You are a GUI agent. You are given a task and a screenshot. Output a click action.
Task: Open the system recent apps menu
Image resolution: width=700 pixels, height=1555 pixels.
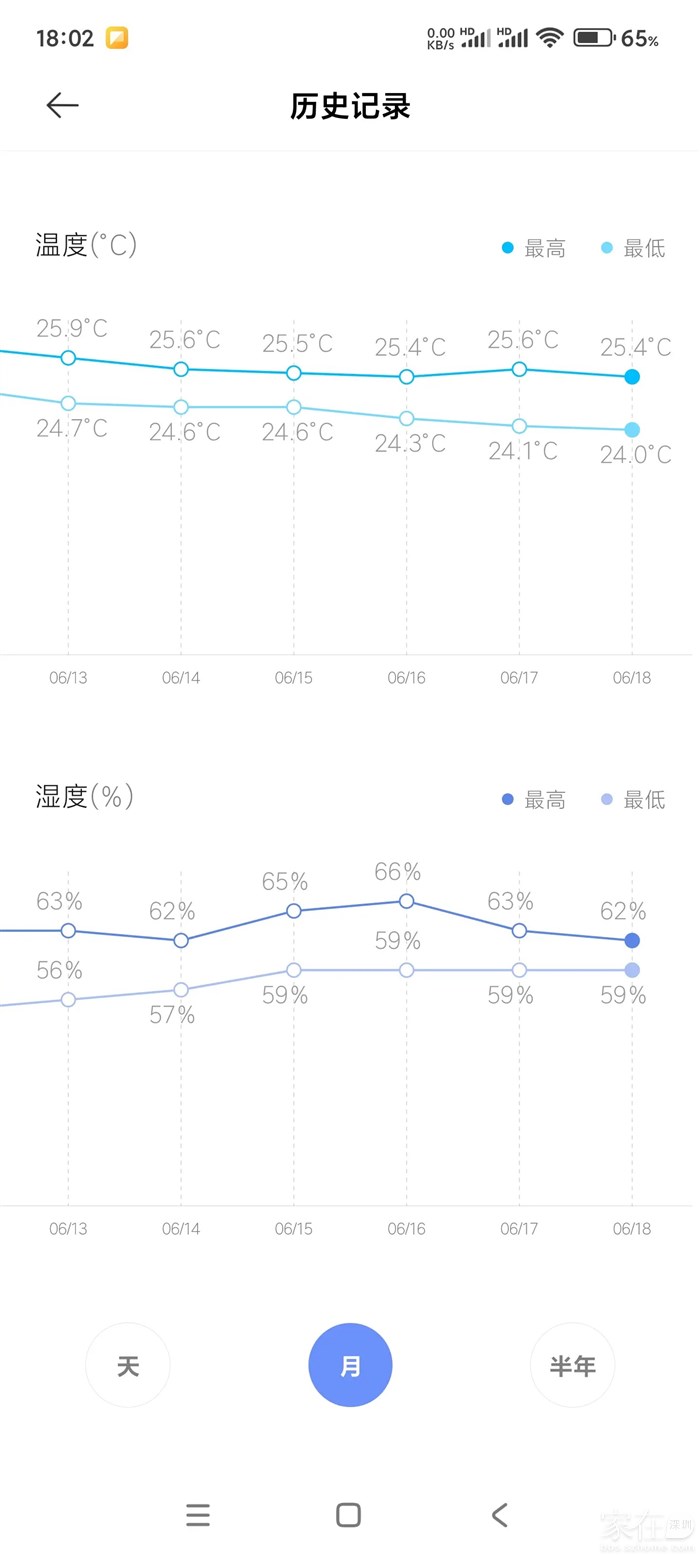pyautogui.click(x=198, y=1515)
